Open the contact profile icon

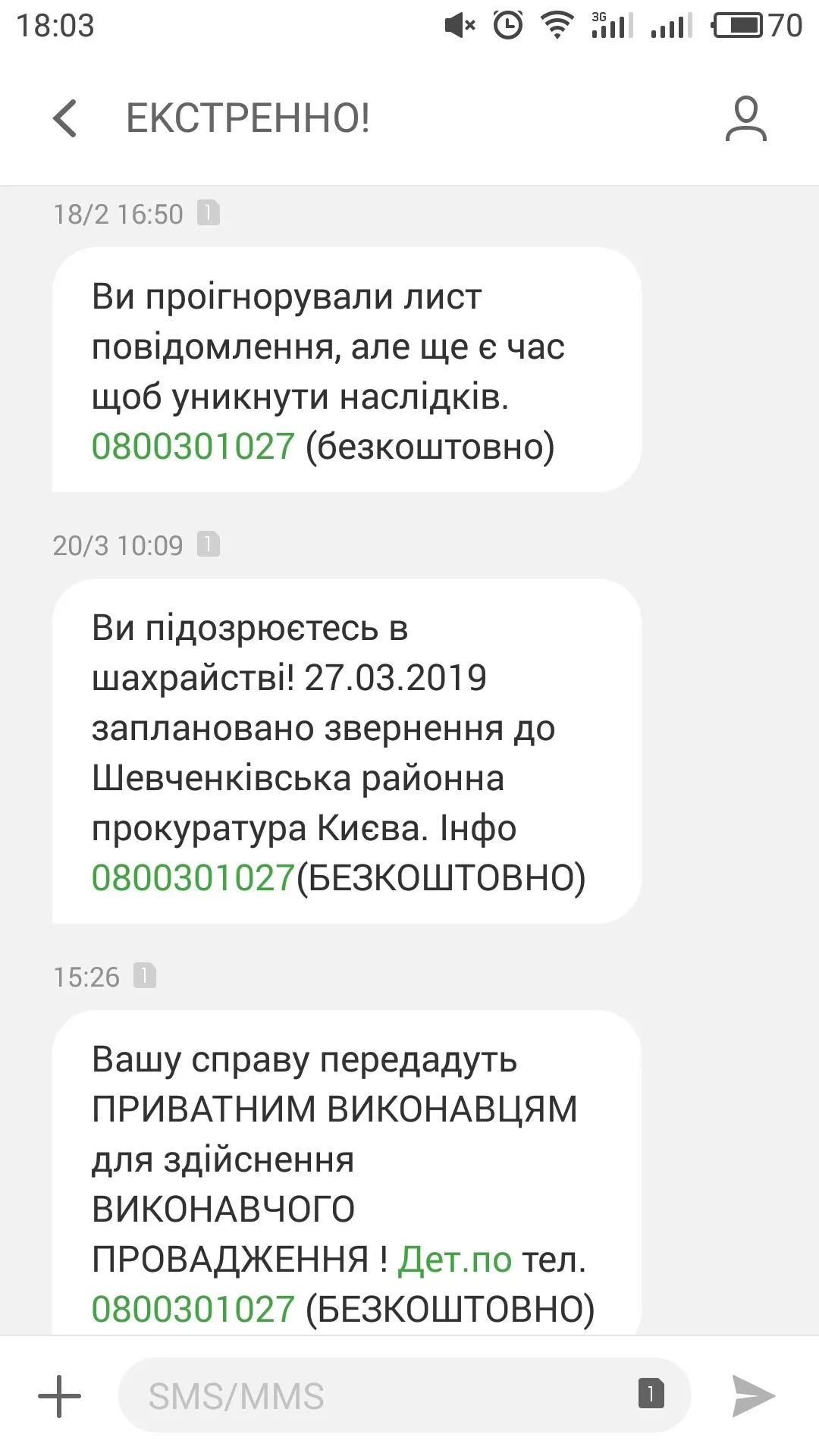[745, 119]
